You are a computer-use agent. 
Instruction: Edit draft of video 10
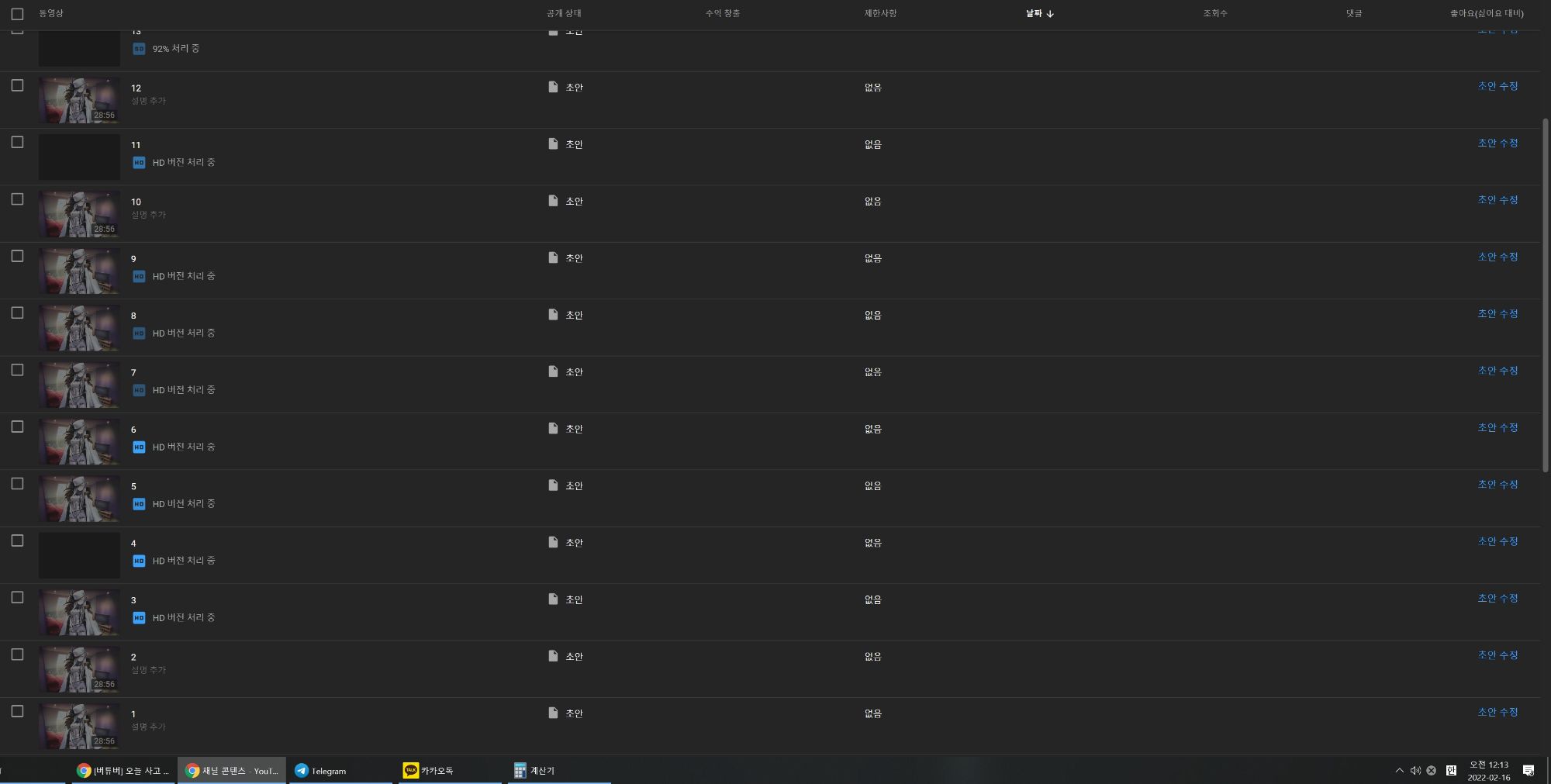coord(1497,200)
